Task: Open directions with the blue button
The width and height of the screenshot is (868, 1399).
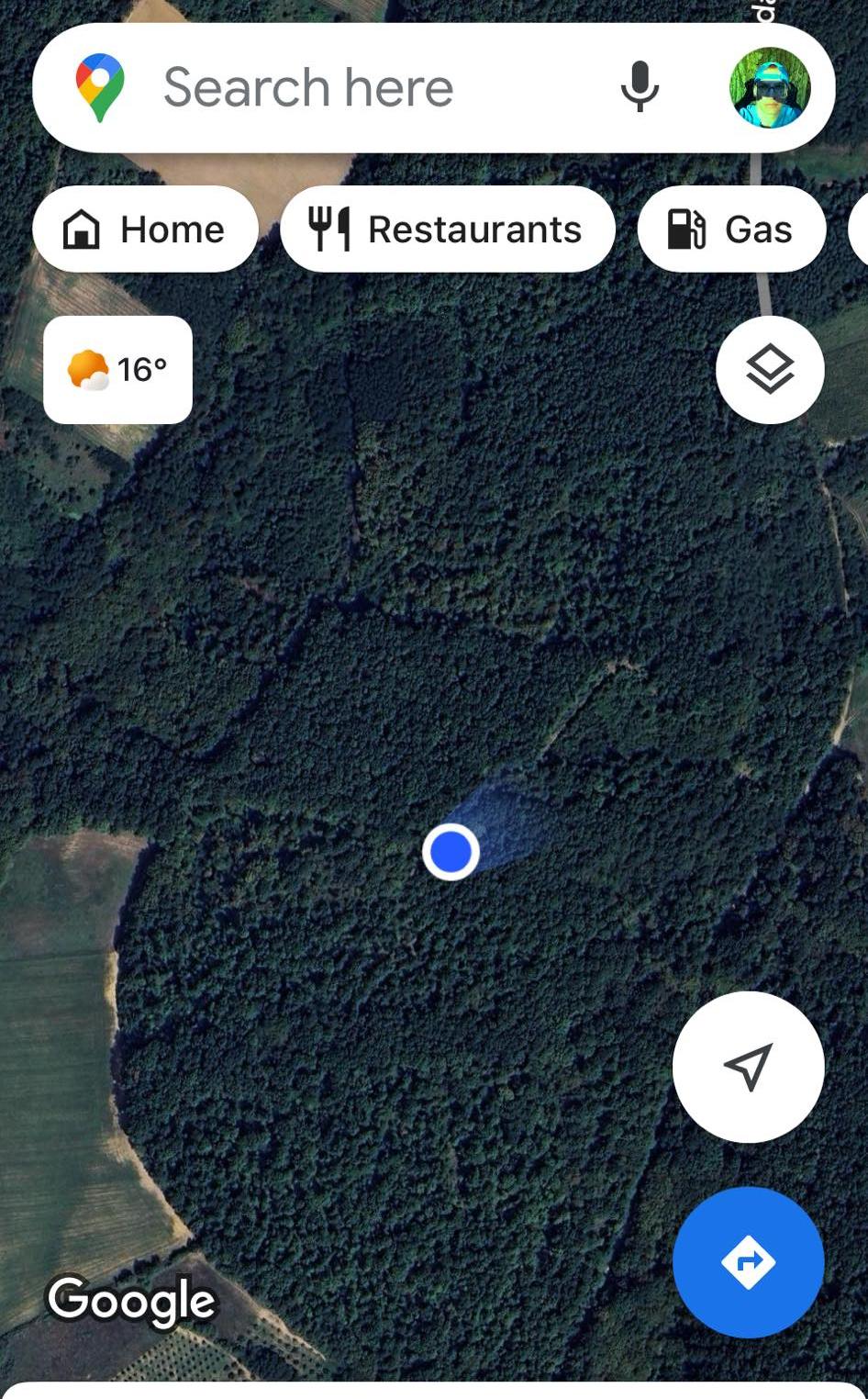Action: click(x=748, y=1262)
